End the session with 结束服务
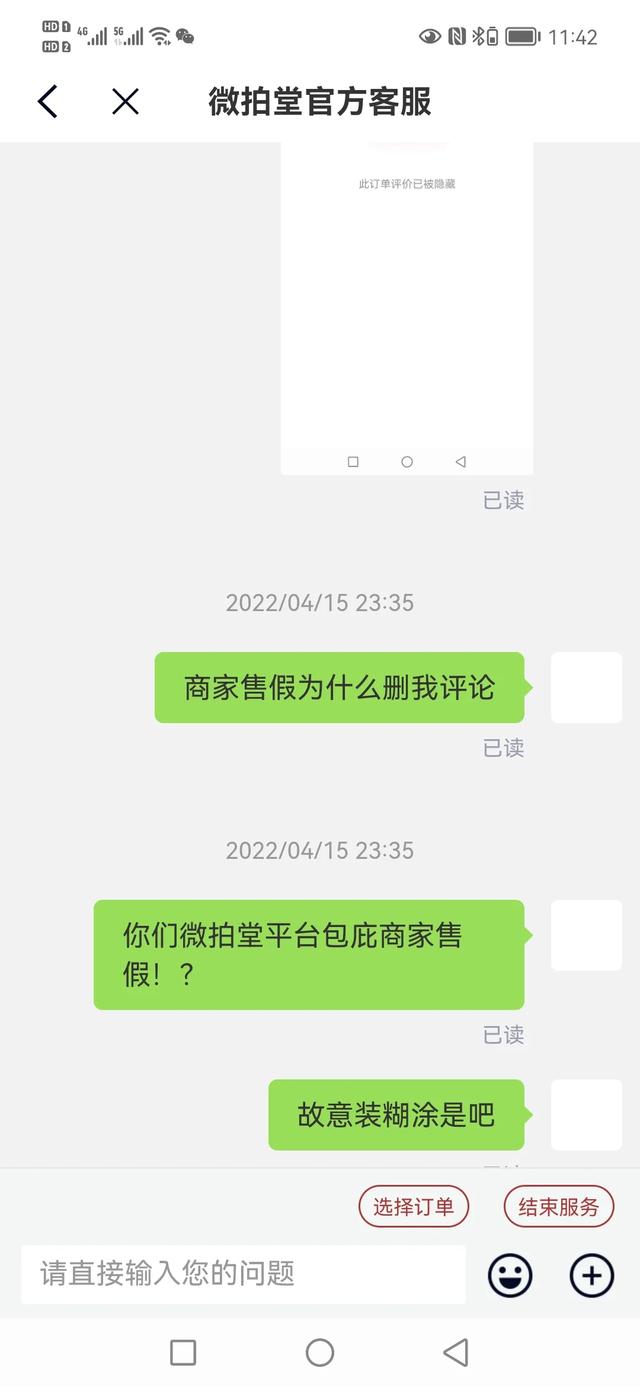The height and width of the screenshot is (1387, 640). coord(558,1206)
